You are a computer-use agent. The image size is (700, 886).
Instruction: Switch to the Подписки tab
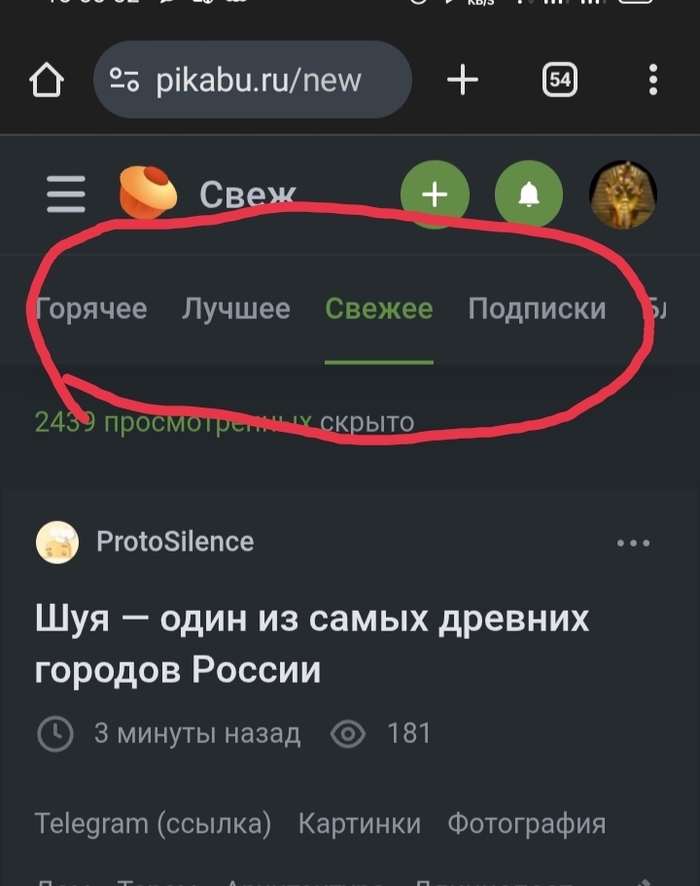coord(537,309)
